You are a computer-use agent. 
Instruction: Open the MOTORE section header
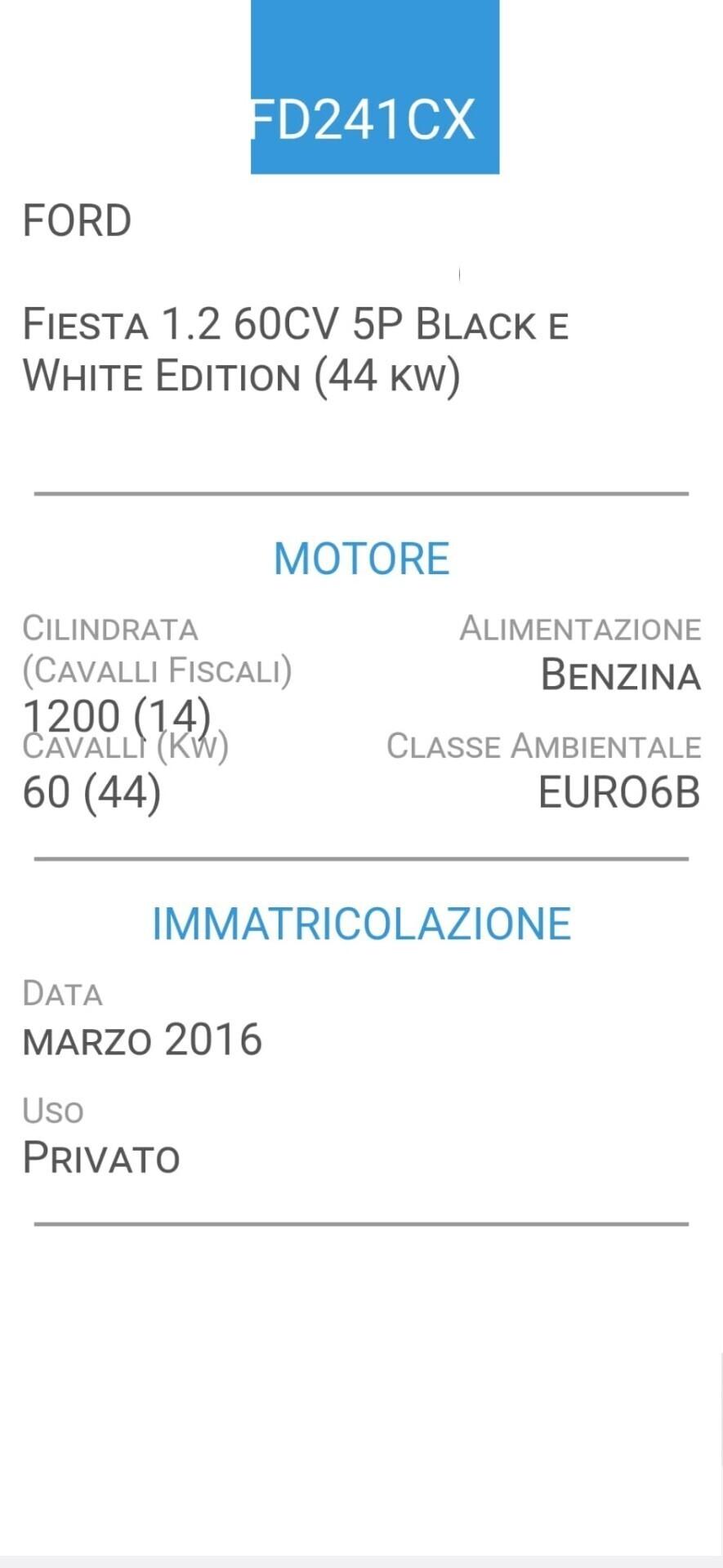click(362, 559)
